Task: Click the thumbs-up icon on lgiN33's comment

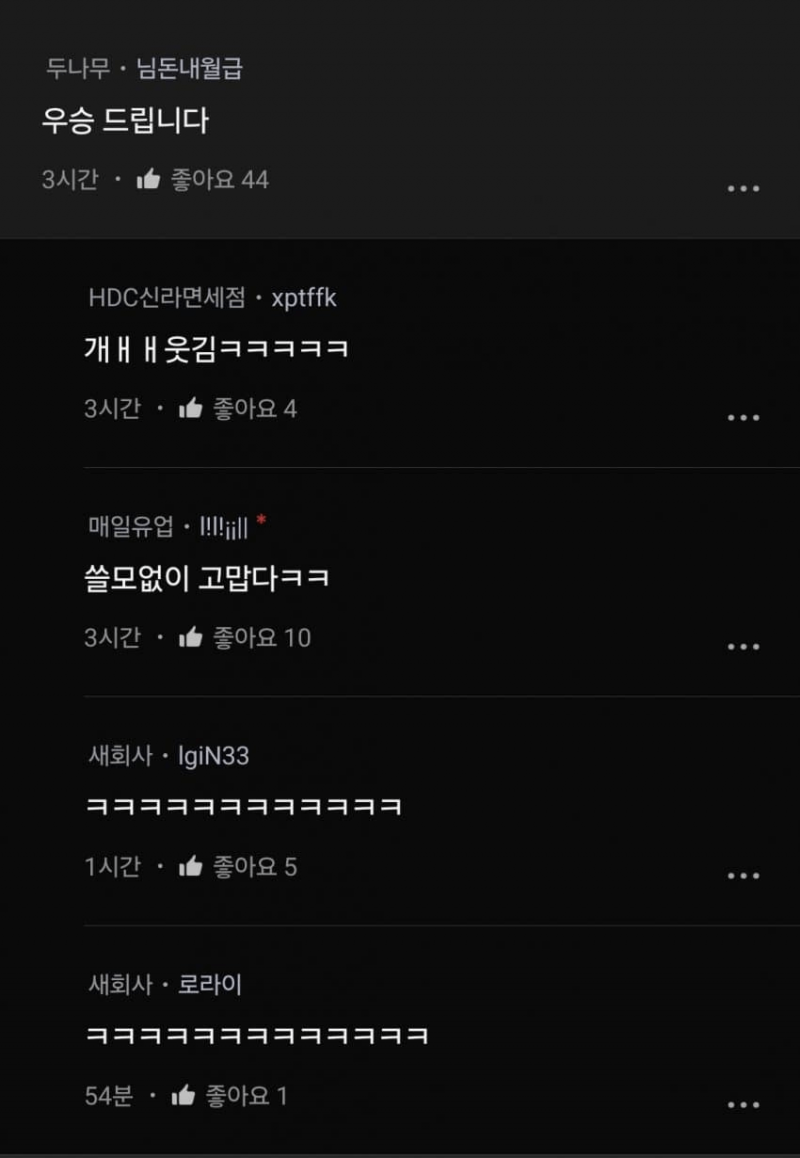Action: pos(188,867)
